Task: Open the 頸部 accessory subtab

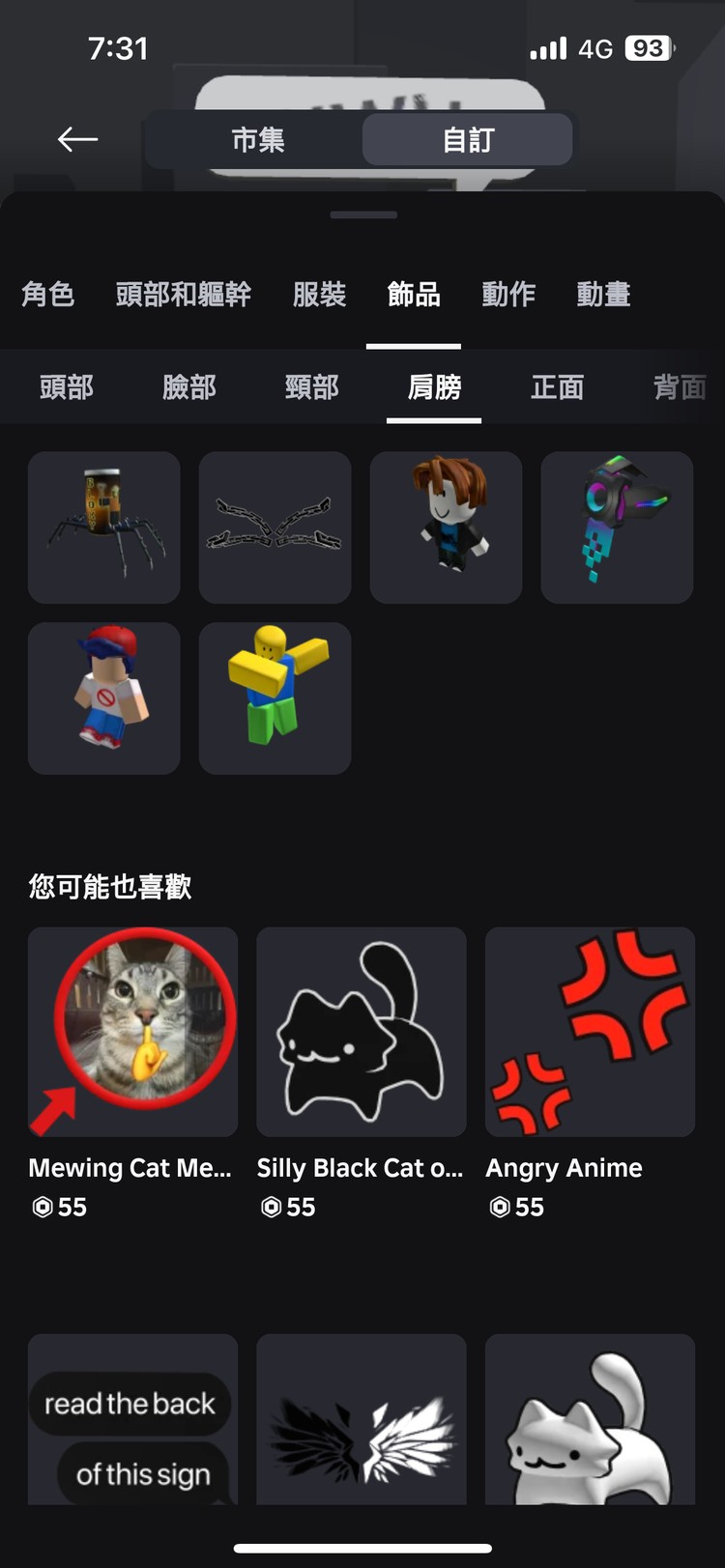Action: 312,388
